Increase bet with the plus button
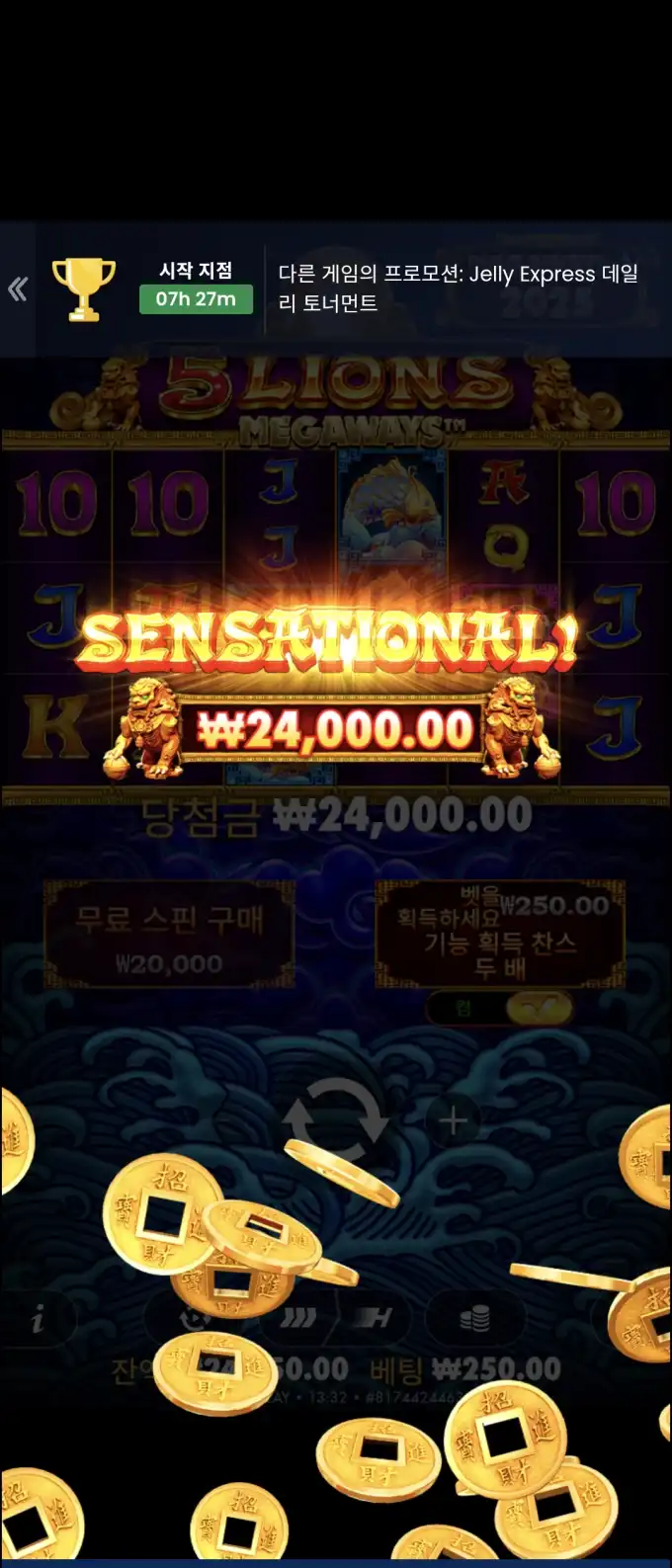Screen dimensions: 672x1568 pos(454,1121)
